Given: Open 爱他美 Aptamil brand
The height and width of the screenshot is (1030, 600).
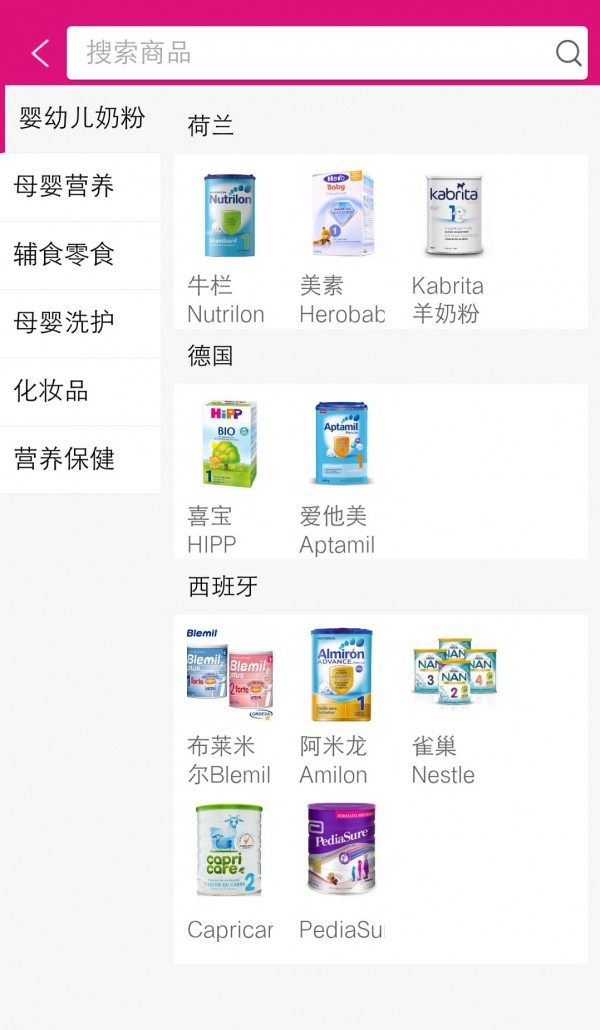Looking at the screenshot, I should tap(342, 475).
